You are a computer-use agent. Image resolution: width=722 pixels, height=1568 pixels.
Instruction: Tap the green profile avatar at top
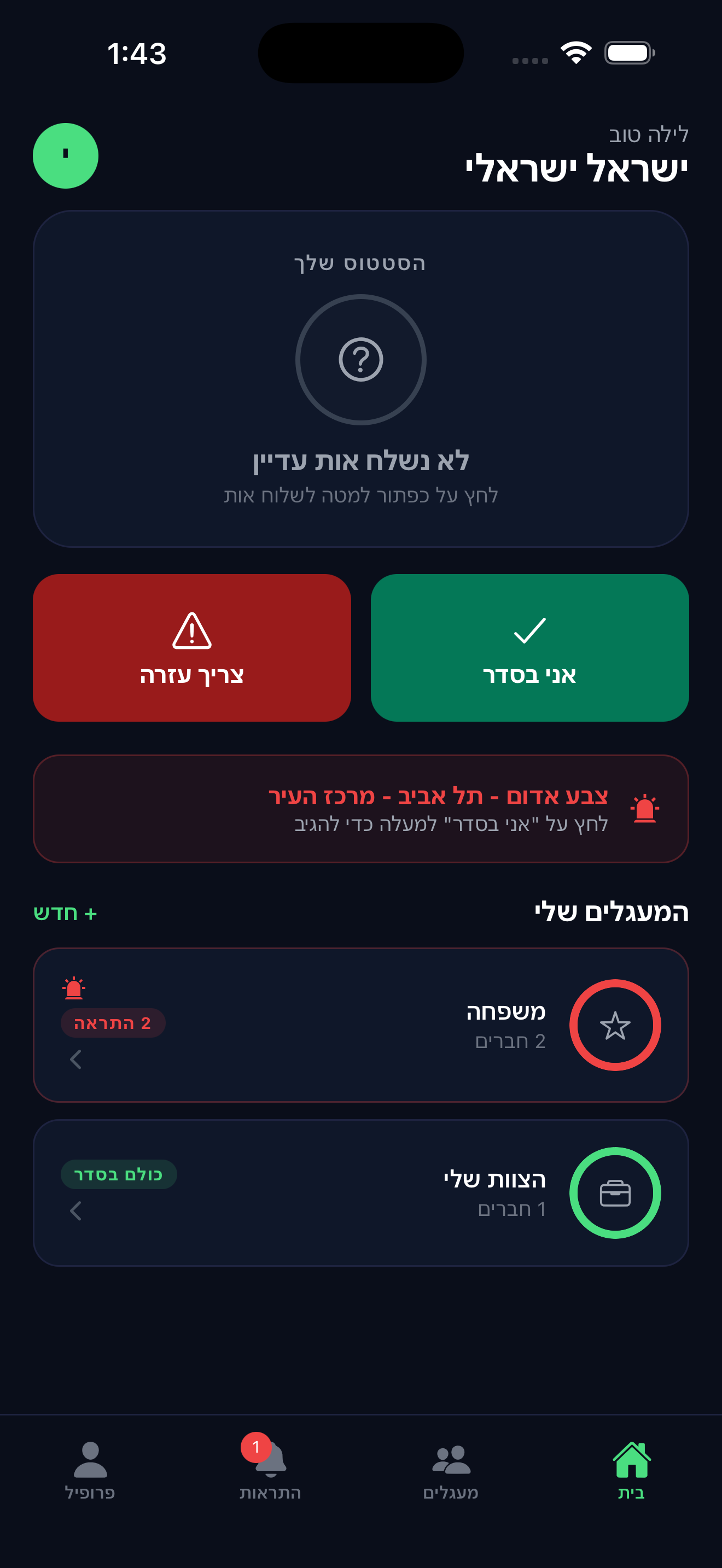[66, 155]
